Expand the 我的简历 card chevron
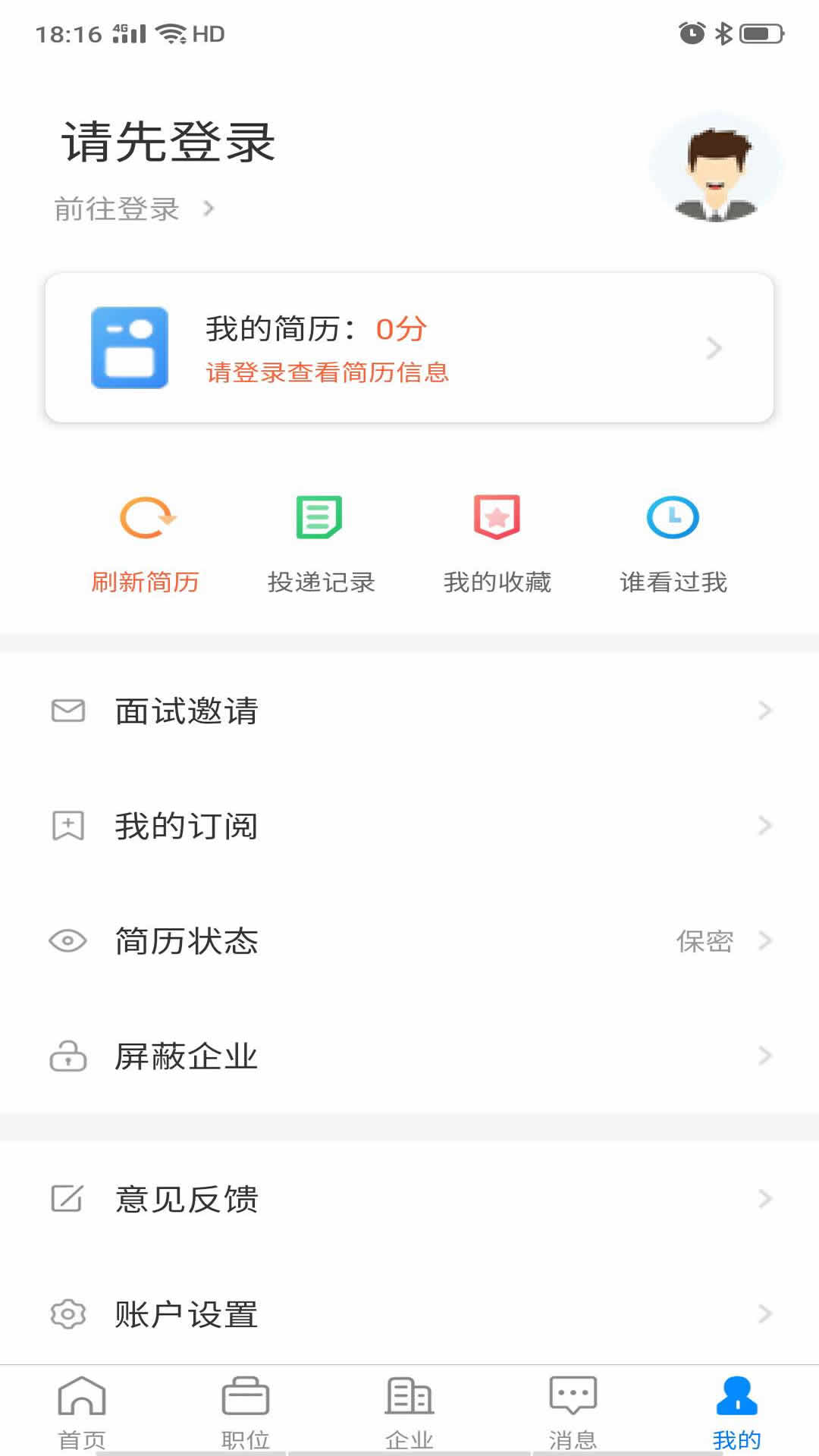819x1456 pixels. pyautogui.click(x=714, y=348)
